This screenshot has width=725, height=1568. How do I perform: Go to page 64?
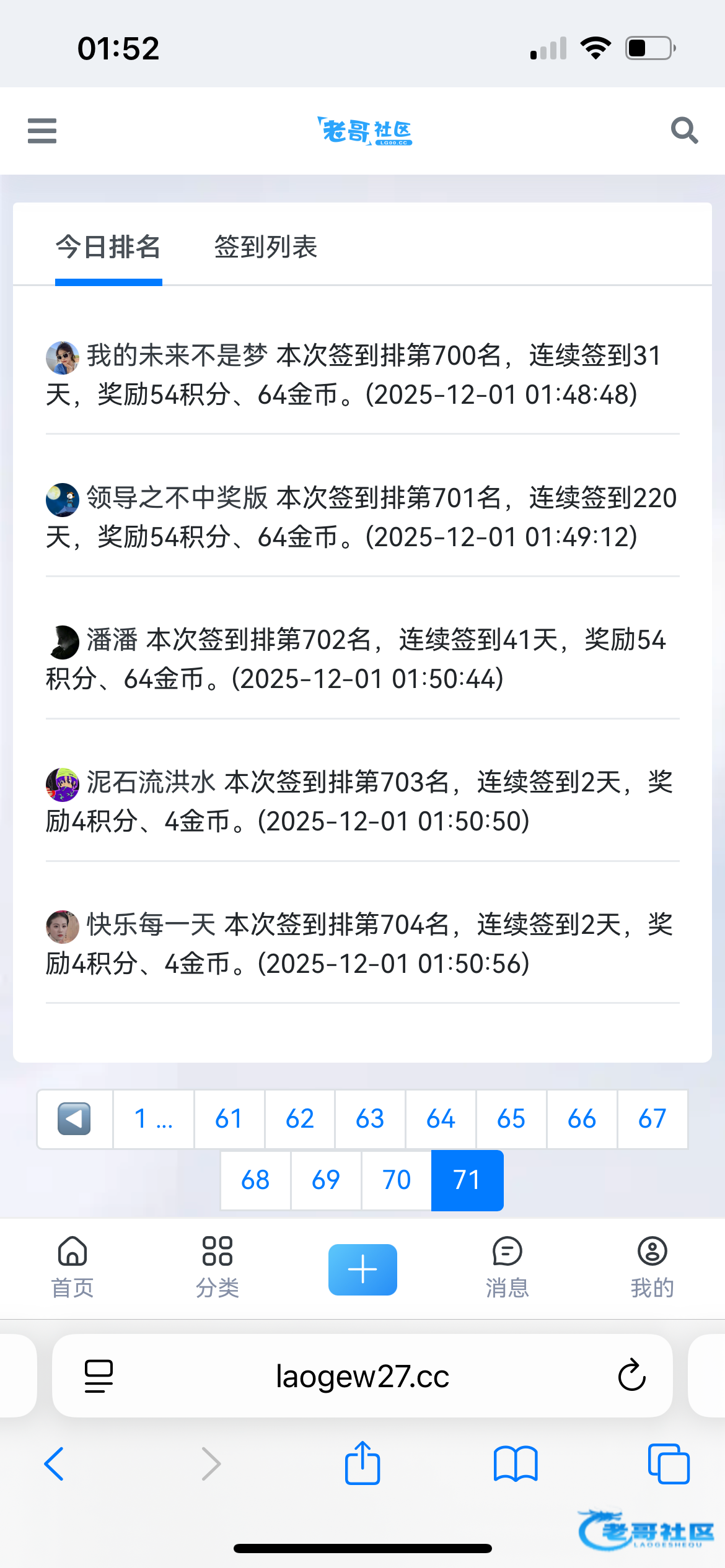point(441,1119)
